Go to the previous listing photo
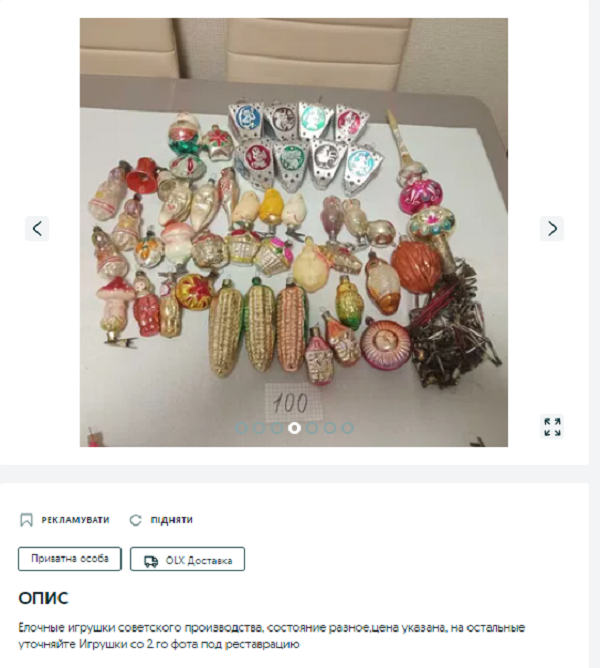This screenshot has width=600, height=668. (x=37, y=228)
